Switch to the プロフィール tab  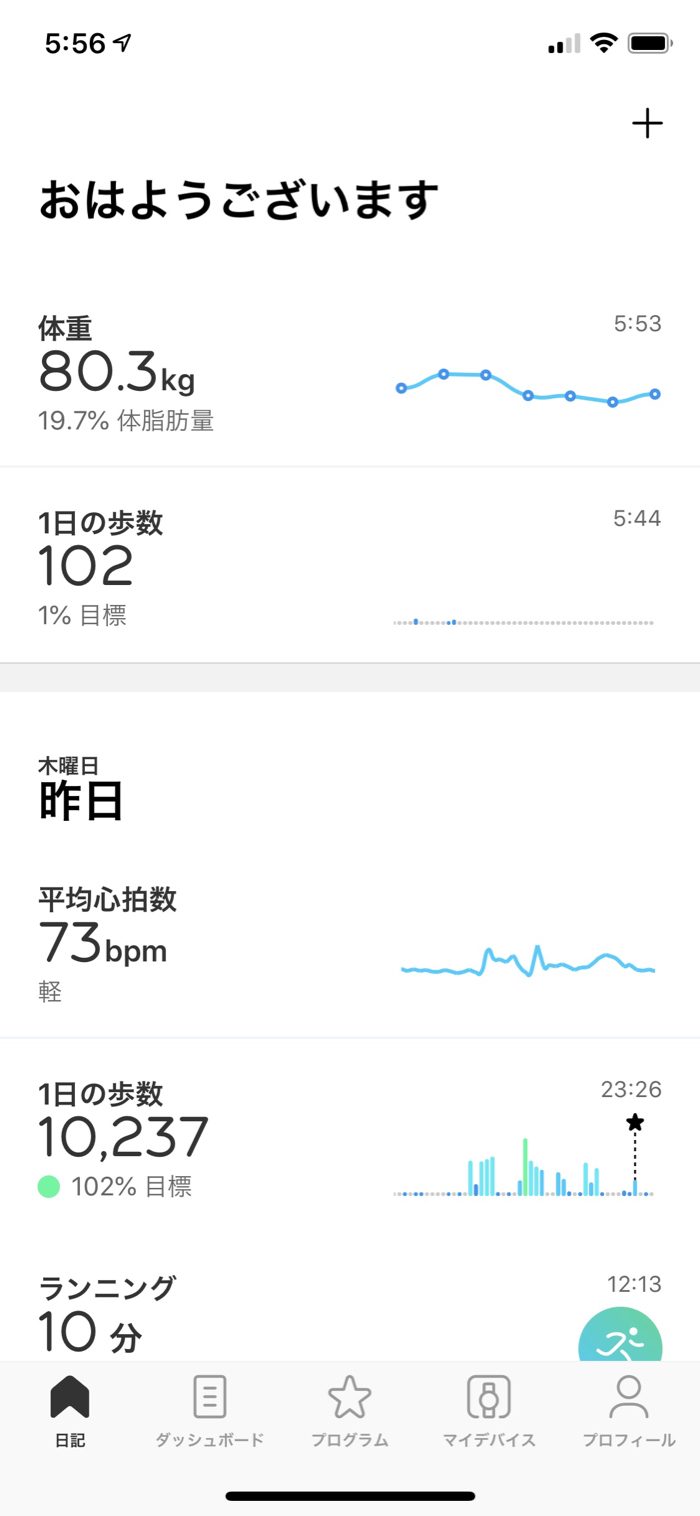coord(629,1411)
